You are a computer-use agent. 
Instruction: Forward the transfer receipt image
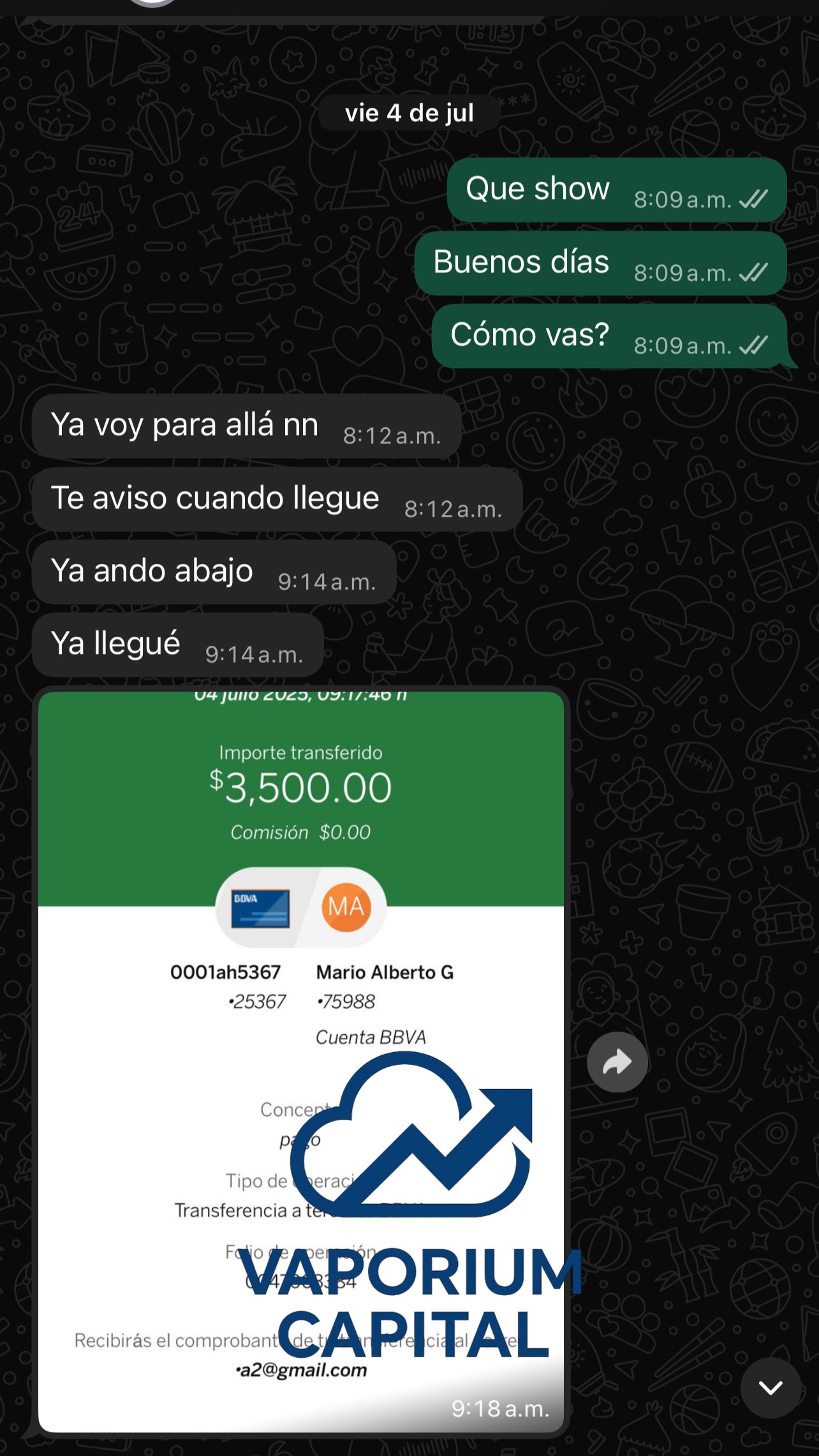617,1062
